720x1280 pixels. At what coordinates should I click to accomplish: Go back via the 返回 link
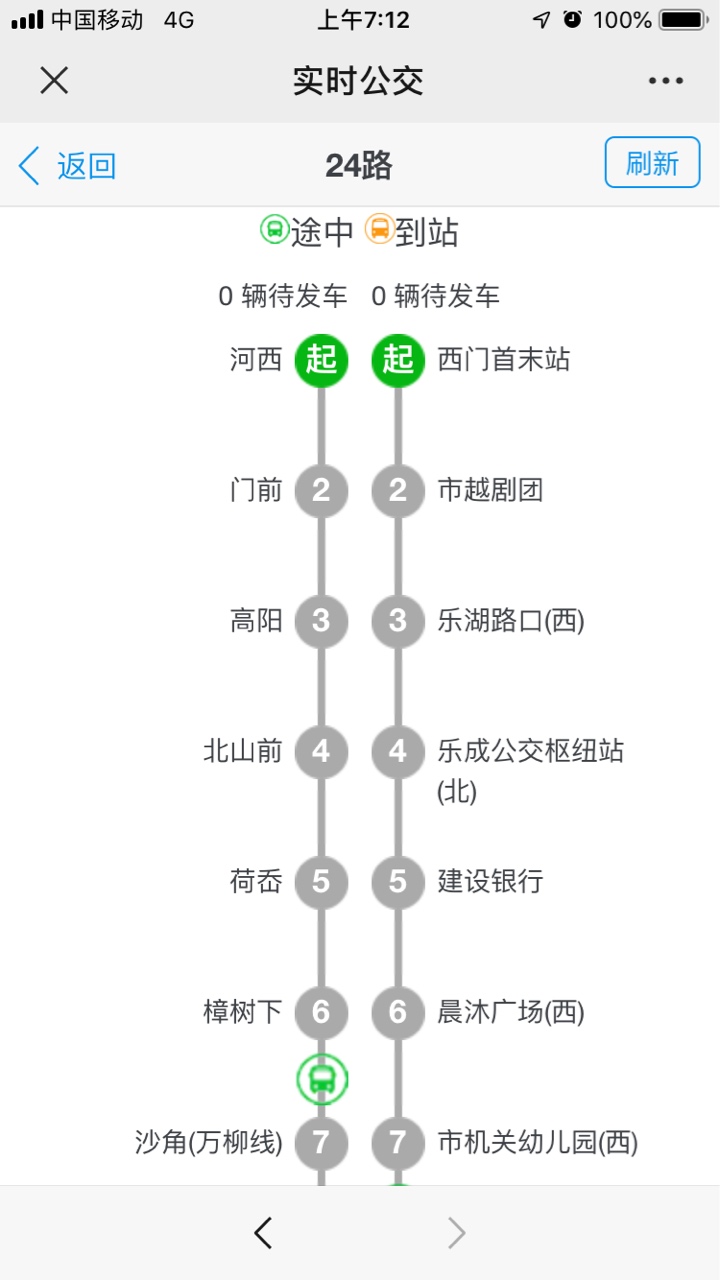pyautogui.click(x=68, y=165)
